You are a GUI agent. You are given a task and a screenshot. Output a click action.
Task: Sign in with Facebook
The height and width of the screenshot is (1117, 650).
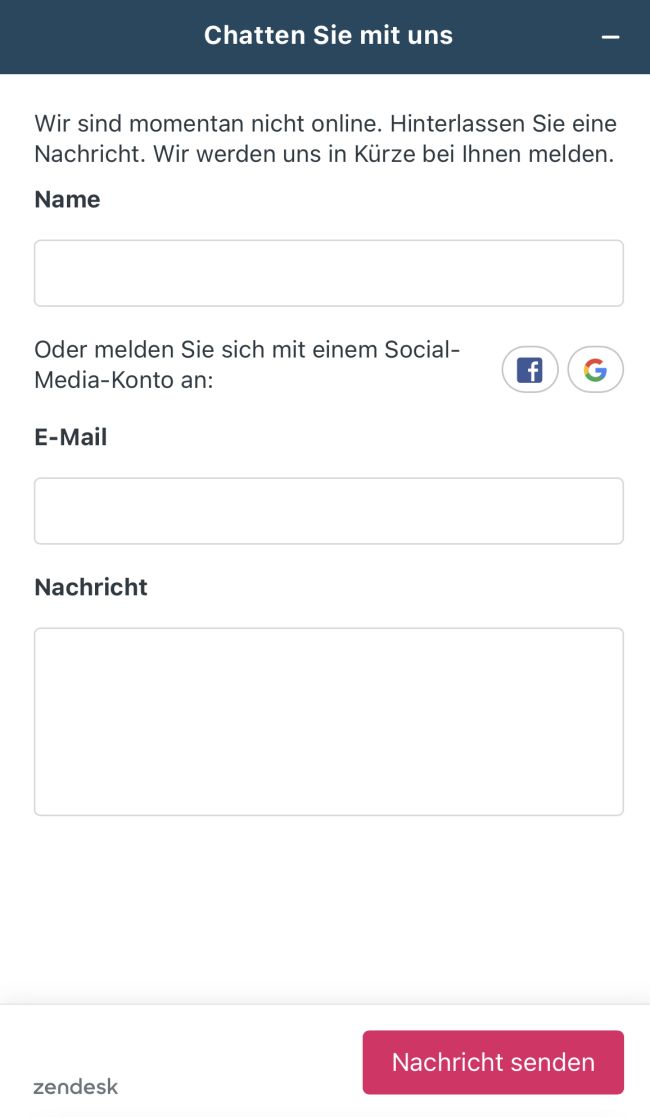[x=529, y=371]
